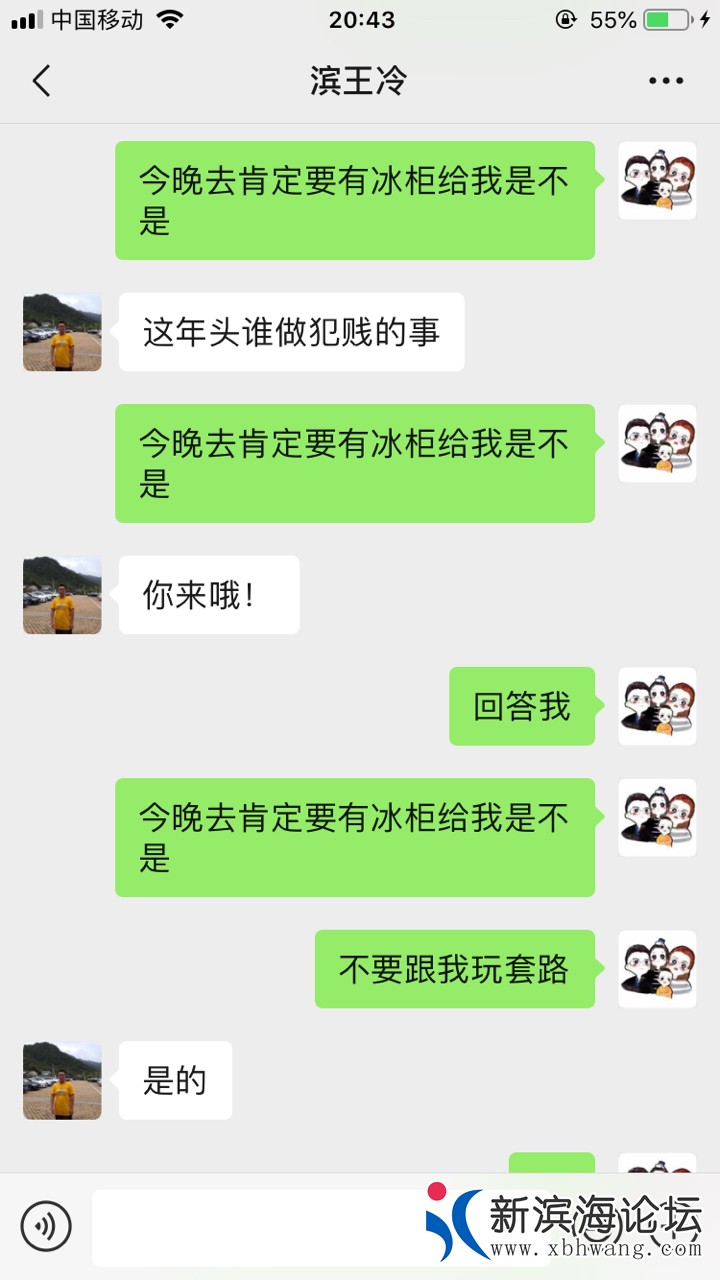Image resolution: width=720 pixels, height=1280 pixels.
Task: Tap the chat title 滨王冷 at the top
Action: [x=360, y=80]
